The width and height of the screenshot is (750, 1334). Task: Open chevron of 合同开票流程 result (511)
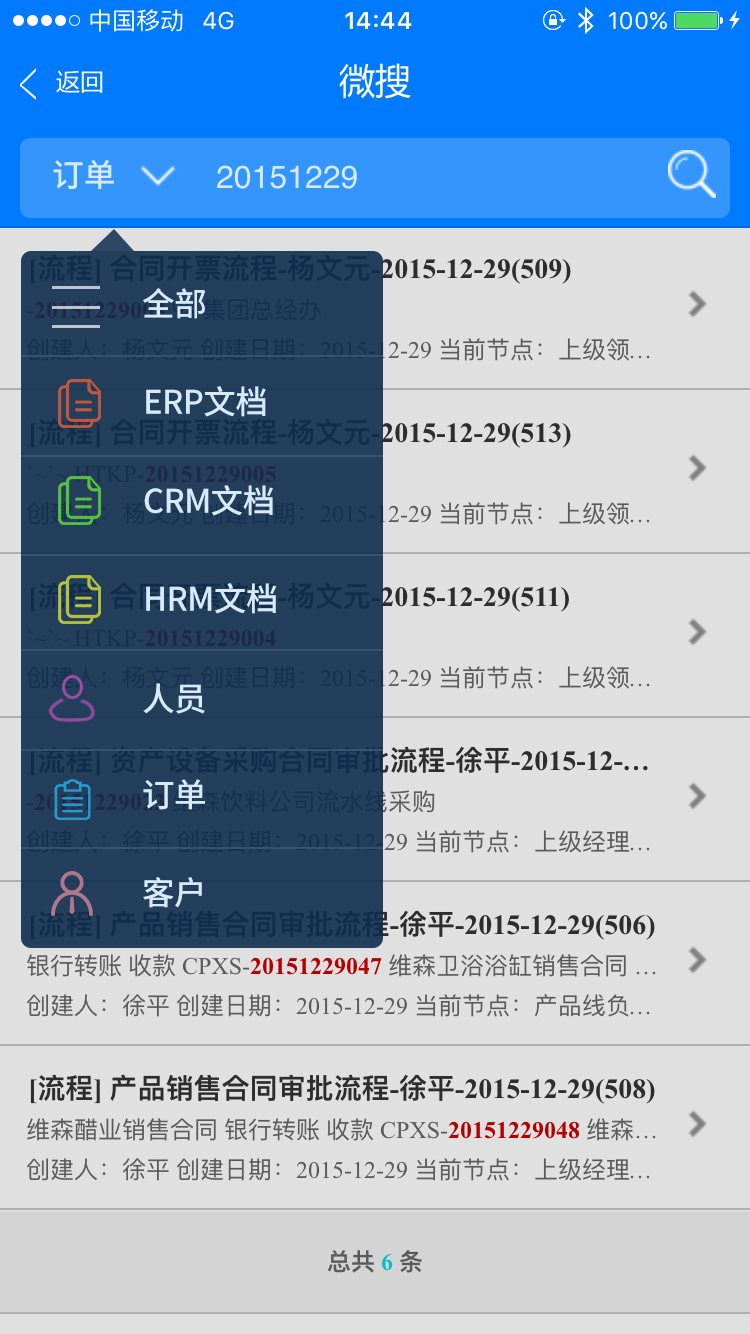[697, 632]
